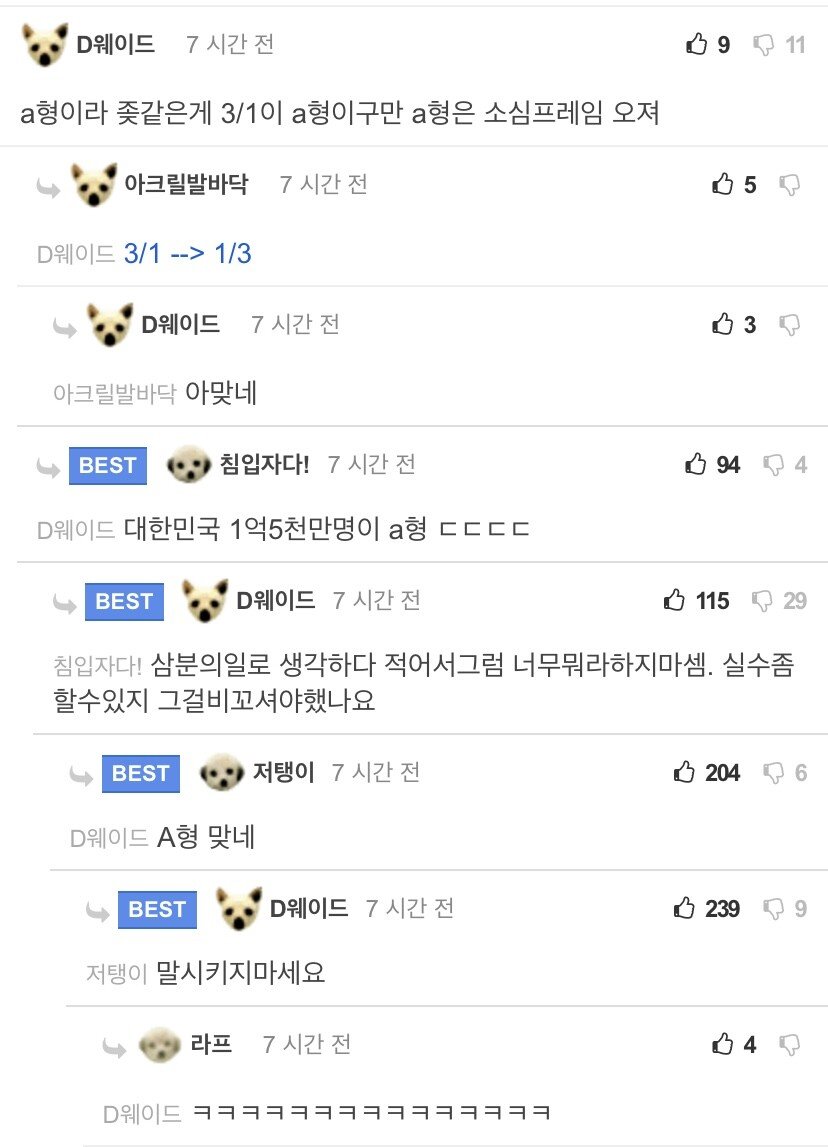Like 라프's laughing reply
This screenshot has height=1147, width=828.
[x=723, y=1045]
